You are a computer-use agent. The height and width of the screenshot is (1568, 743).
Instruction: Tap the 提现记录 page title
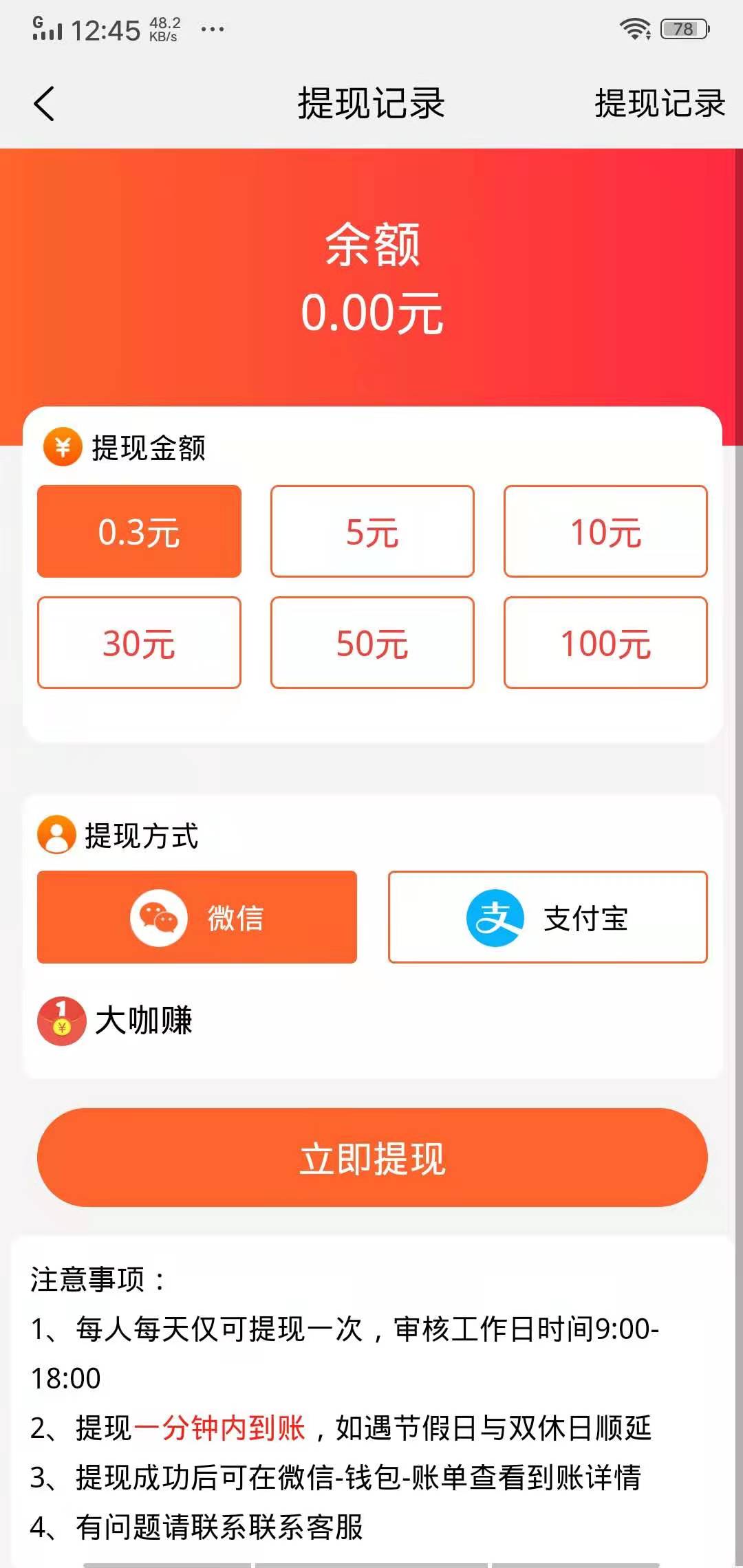pyautogui.click(x=371, y=102)
